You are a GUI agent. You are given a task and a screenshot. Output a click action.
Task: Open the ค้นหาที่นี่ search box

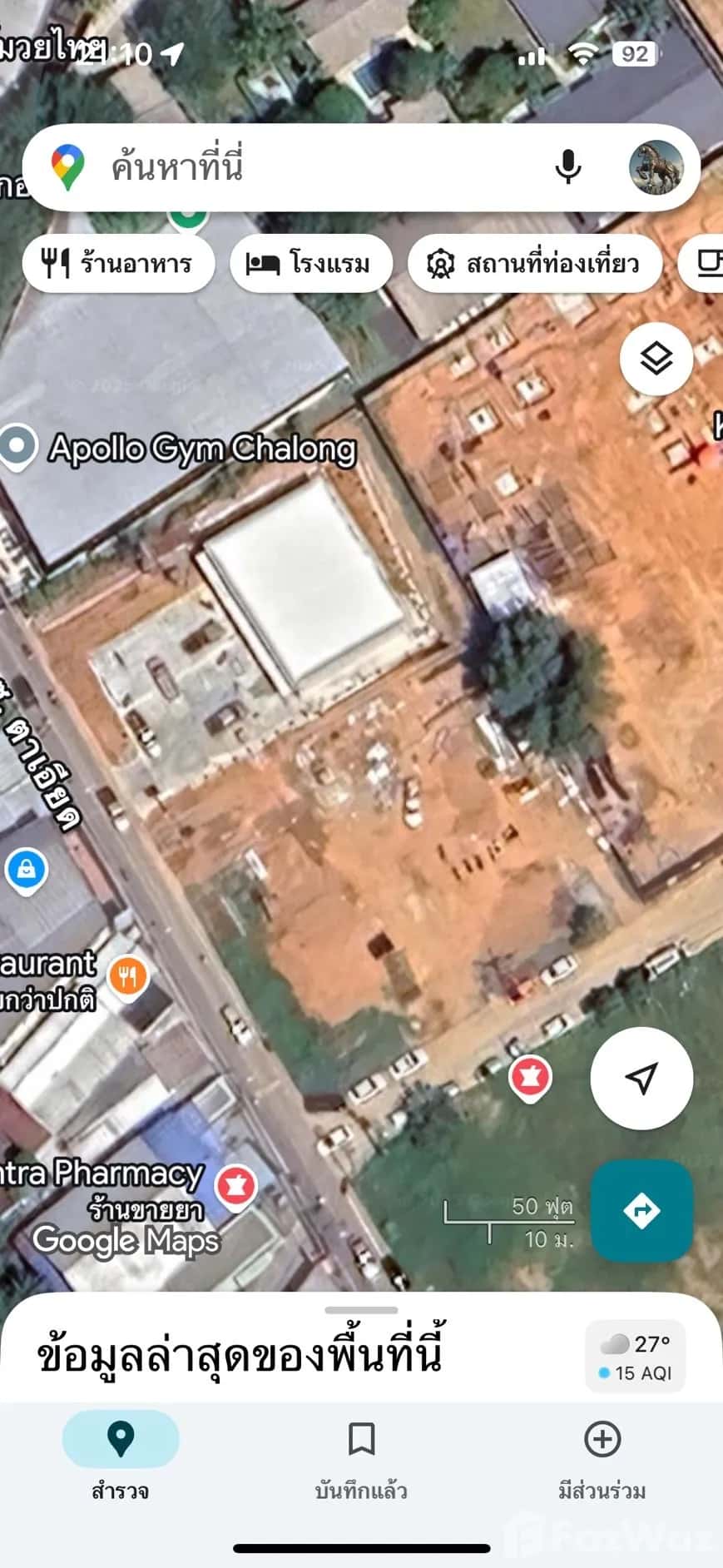click(316, 166)
